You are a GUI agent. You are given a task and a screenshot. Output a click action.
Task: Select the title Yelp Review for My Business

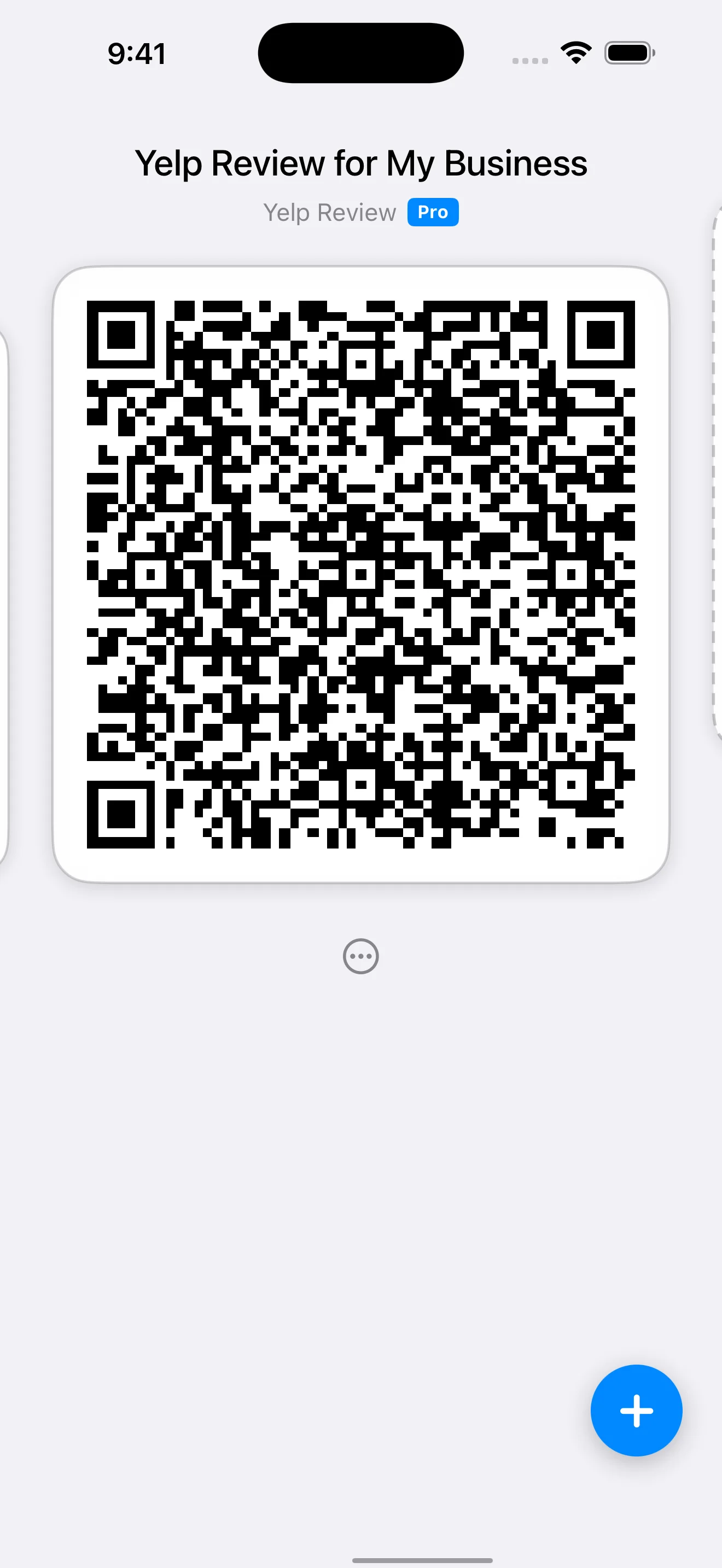click(360, 162)
